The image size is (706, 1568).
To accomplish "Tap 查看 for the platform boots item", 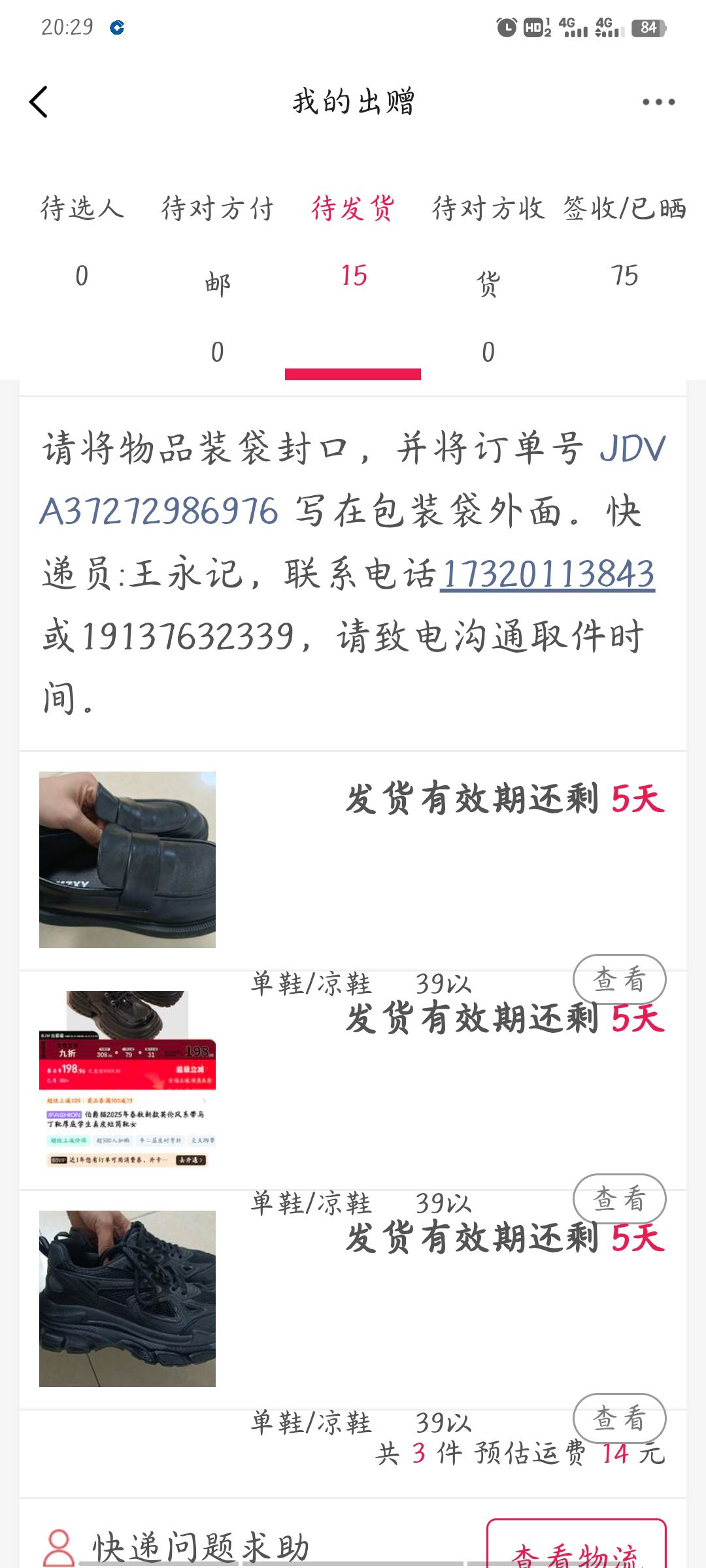I will point(620,1199).
